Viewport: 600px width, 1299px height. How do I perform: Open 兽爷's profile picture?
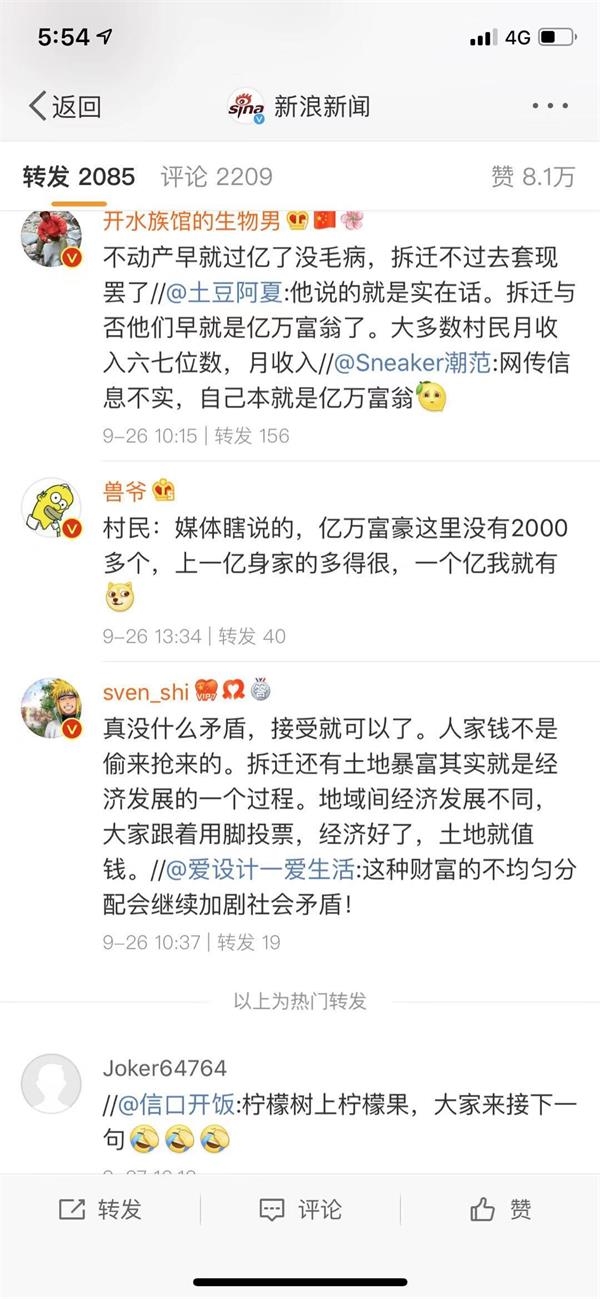click(51, 508)
